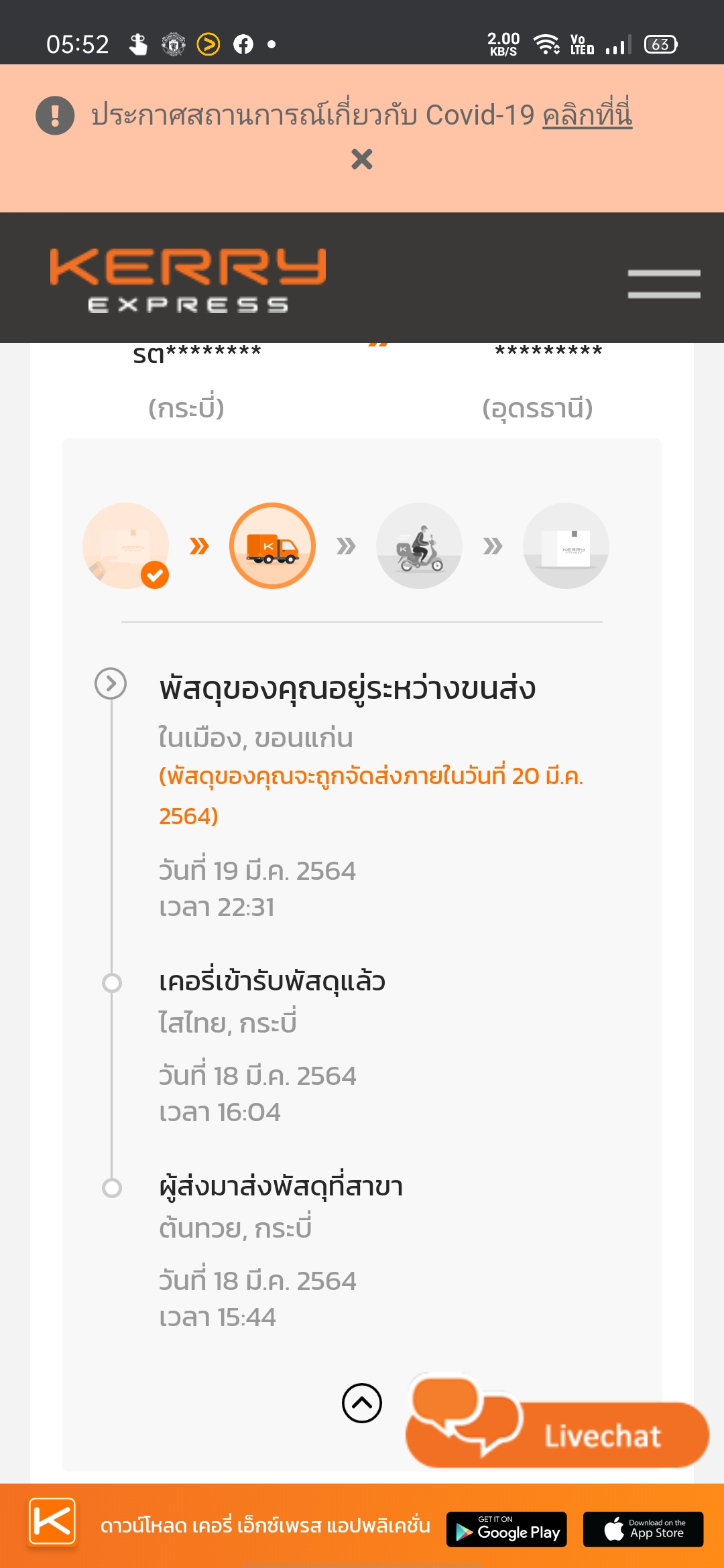Dismiss the Covid-19 announcement banner

(362, 159)
